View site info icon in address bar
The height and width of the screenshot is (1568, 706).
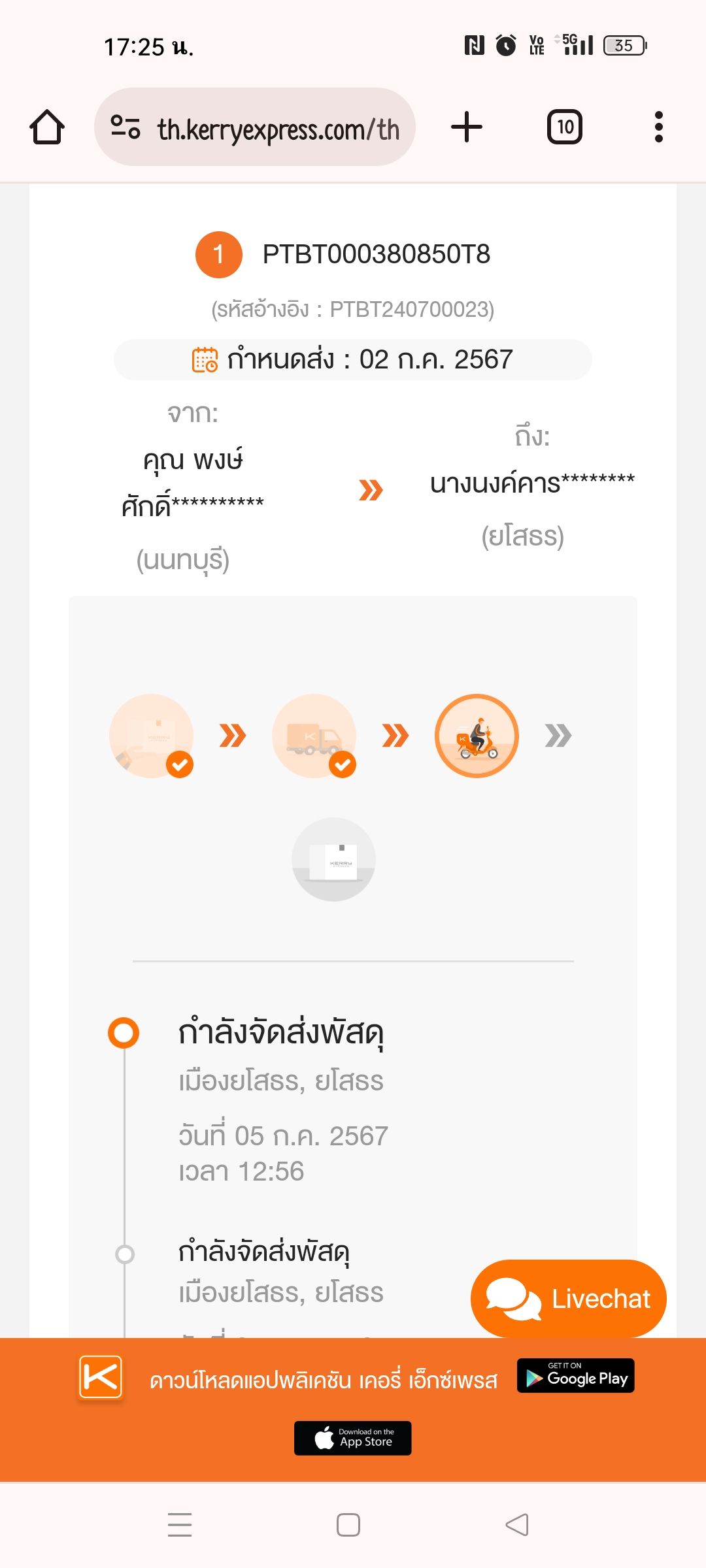click(126, 127)
